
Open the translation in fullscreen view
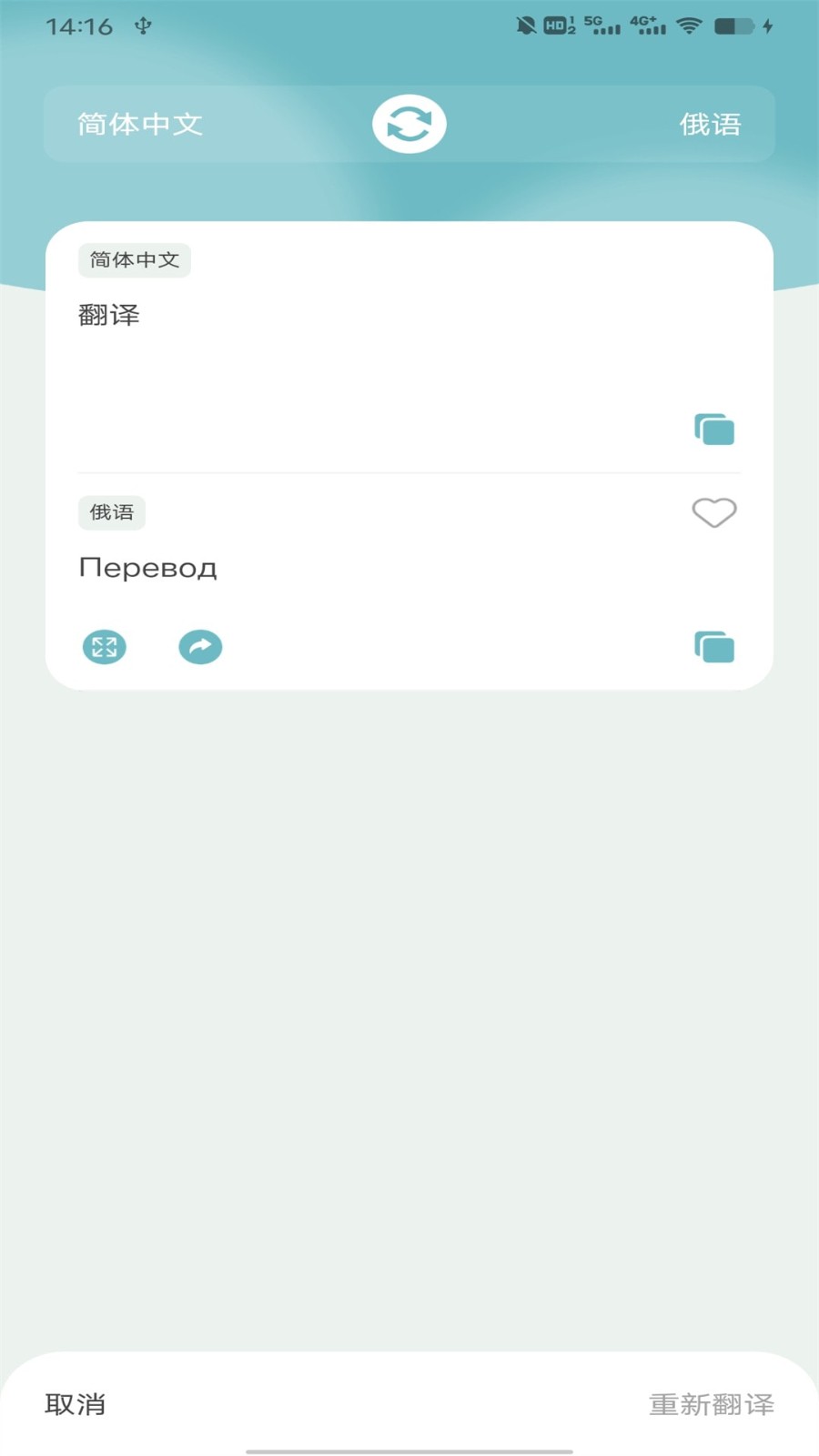point(104,646)
